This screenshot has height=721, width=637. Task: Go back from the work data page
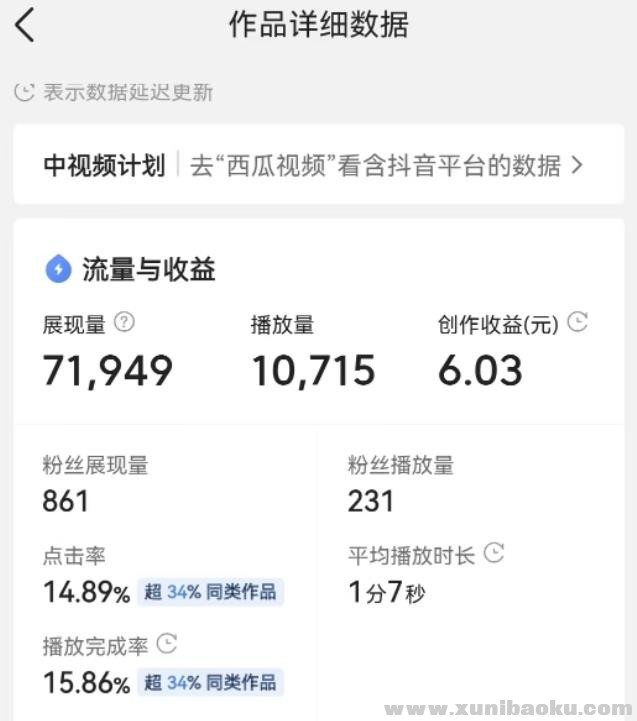point(25,25)
